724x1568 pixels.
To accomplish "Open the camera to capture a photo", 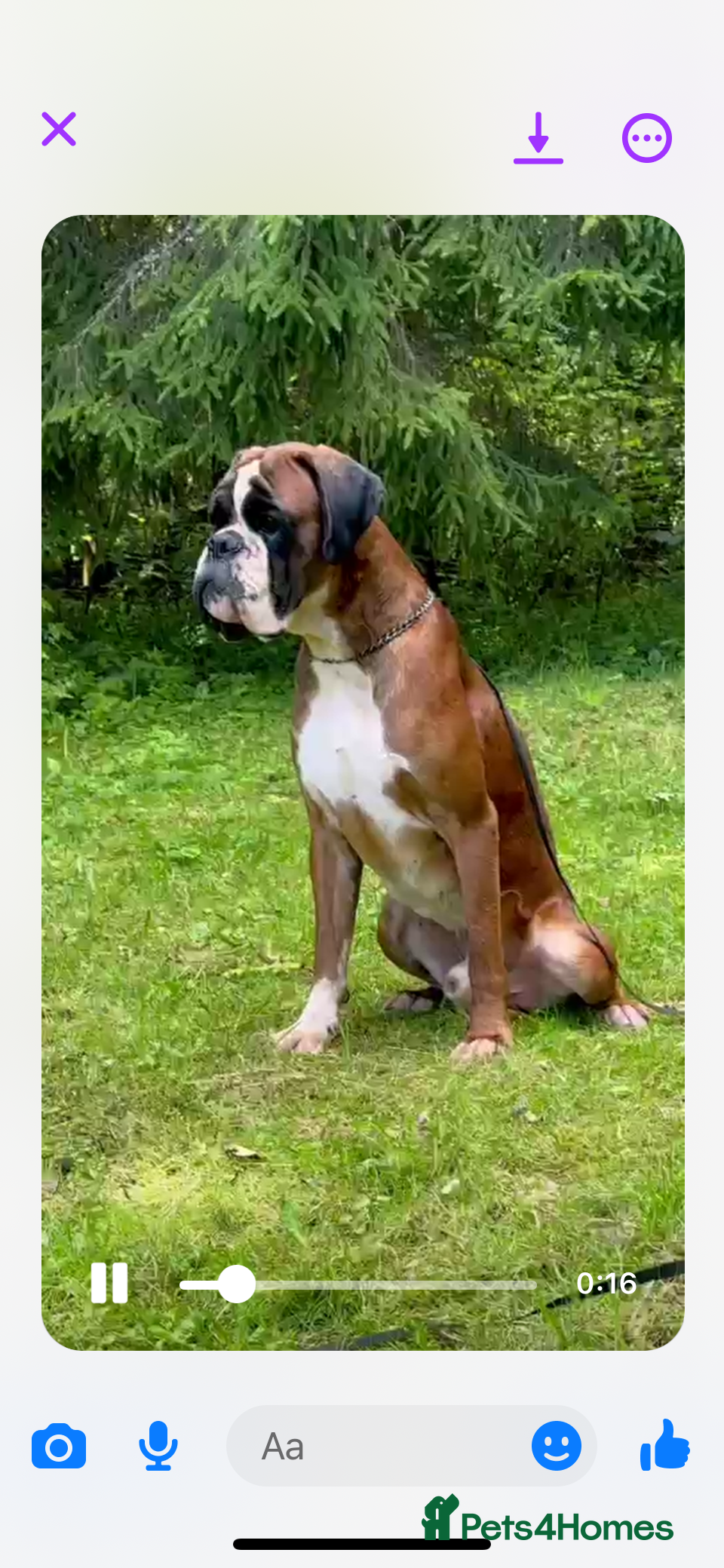I will click(x=59, y=1446).
